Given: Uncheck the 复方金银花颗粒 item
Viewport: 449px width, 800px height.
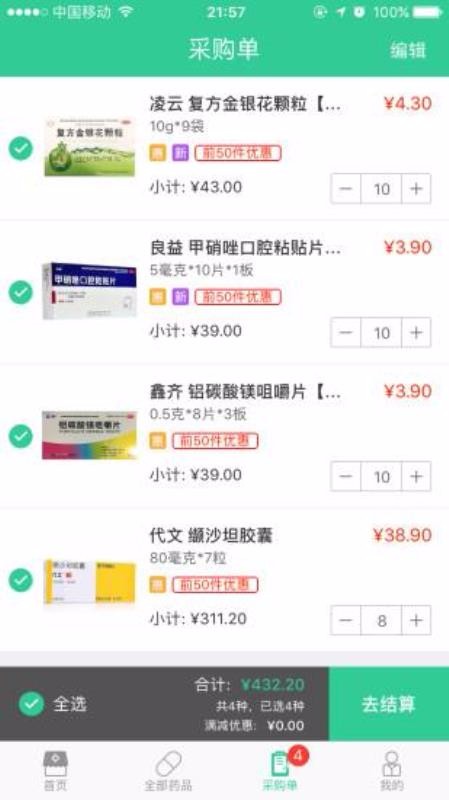Looking at the screenshot, I should (21, 148).
